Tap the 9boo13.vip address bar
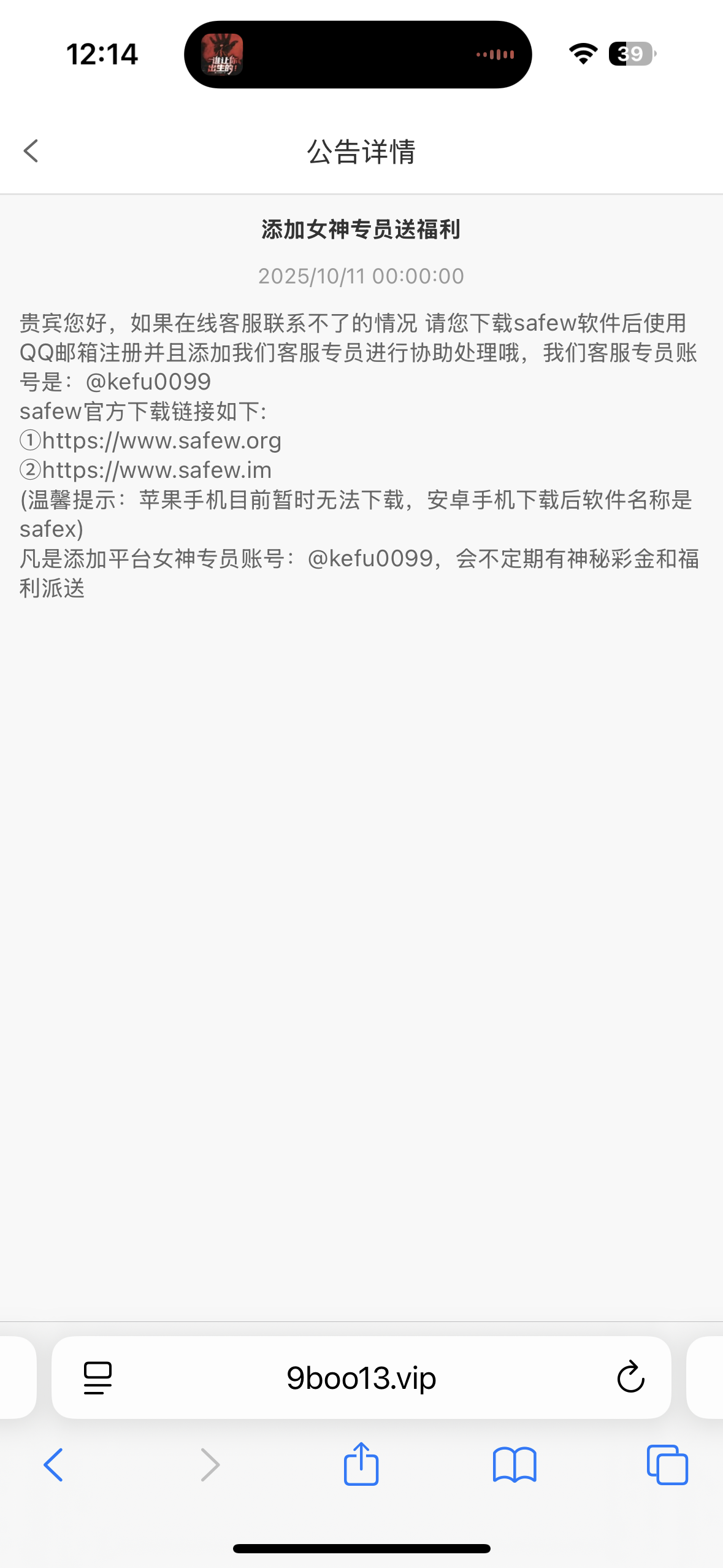 pyautogui.click(x=361, y=1378)
